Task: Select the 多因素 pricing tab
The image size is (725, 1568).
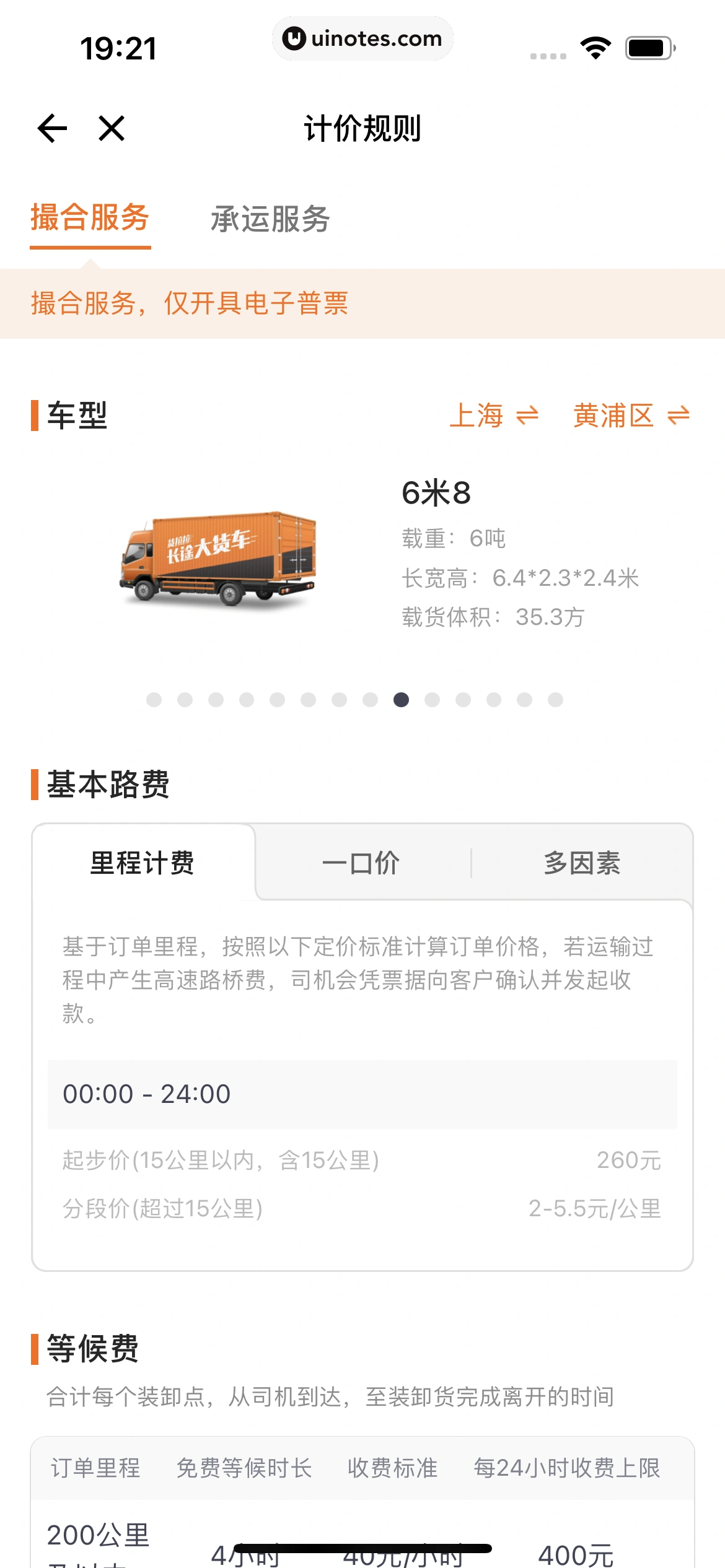Action: (581, 862)
